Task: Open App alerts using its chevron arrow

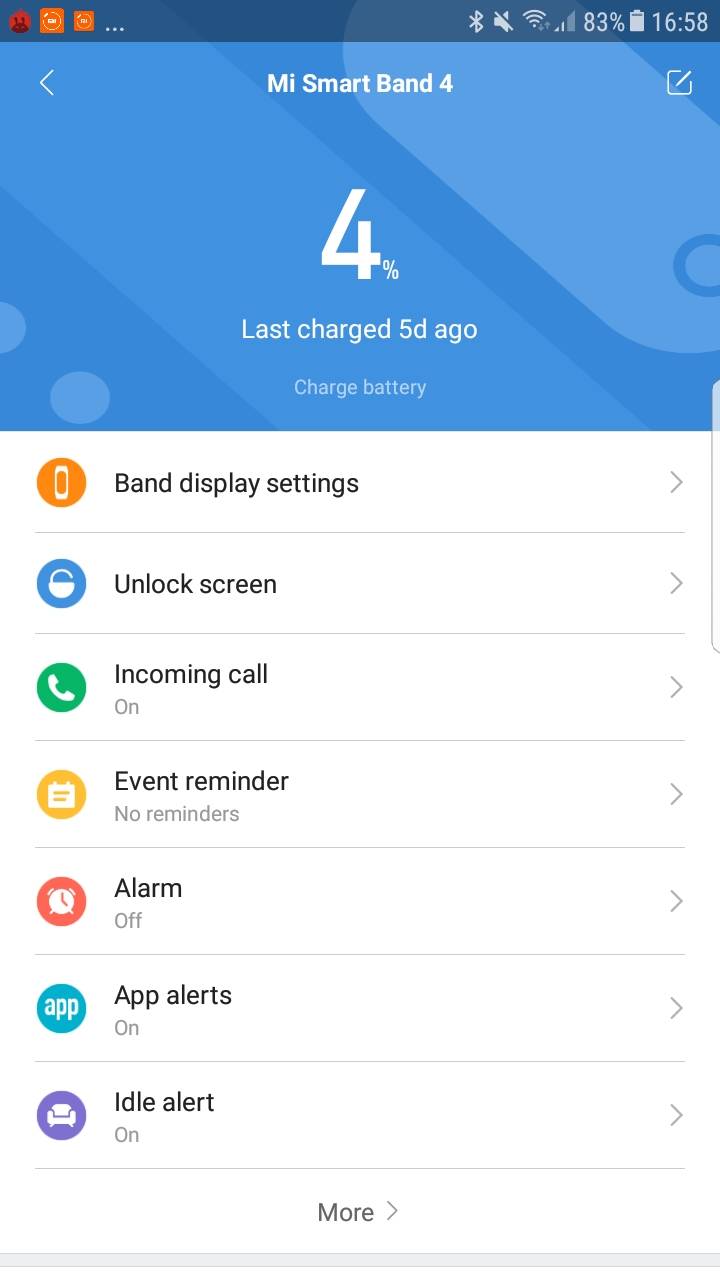Action: [675, 1008]
